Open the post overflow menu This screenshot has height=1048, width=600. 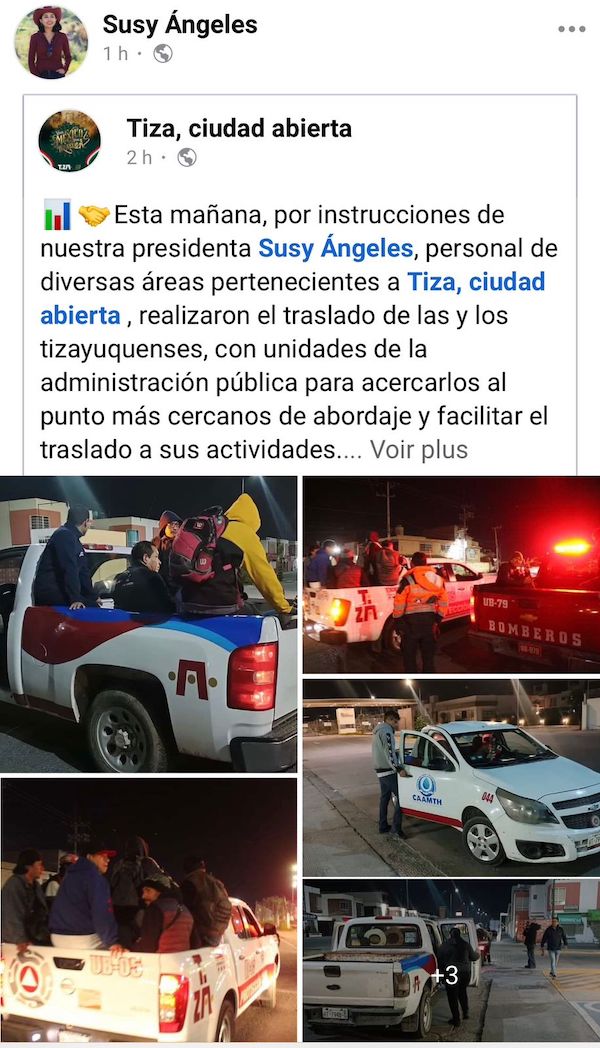571,29
